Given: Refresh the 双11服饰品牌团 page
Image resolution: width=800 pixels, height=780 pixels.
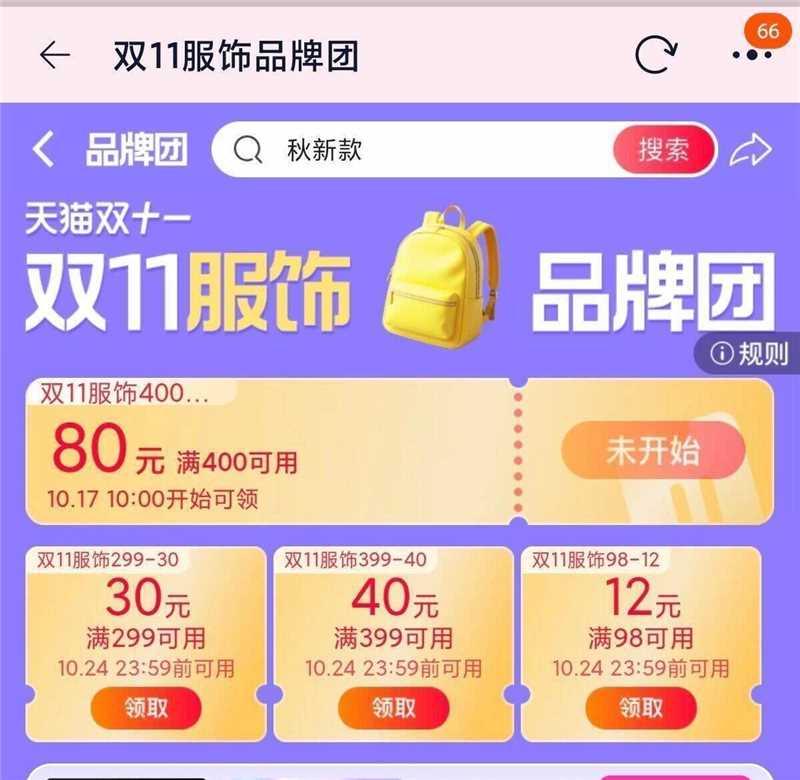Looking at the screenshot, I should (656, 56).
